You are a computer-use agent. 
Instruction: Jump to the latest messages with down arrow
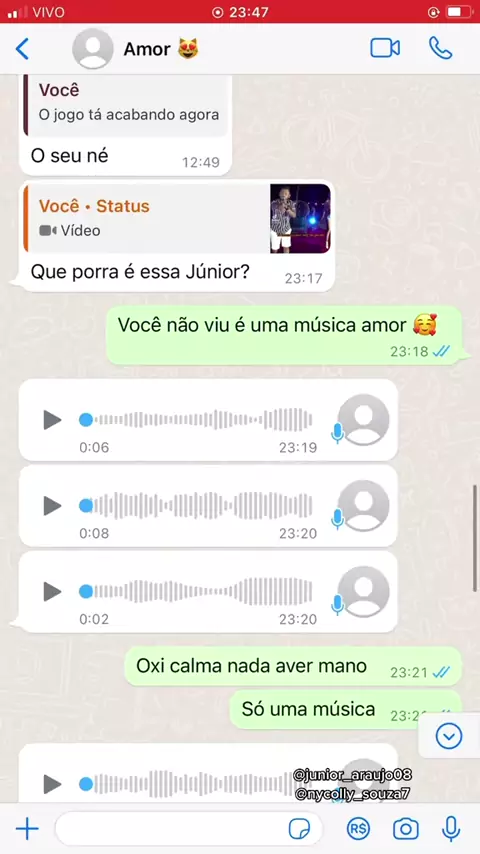coord(449,736)
